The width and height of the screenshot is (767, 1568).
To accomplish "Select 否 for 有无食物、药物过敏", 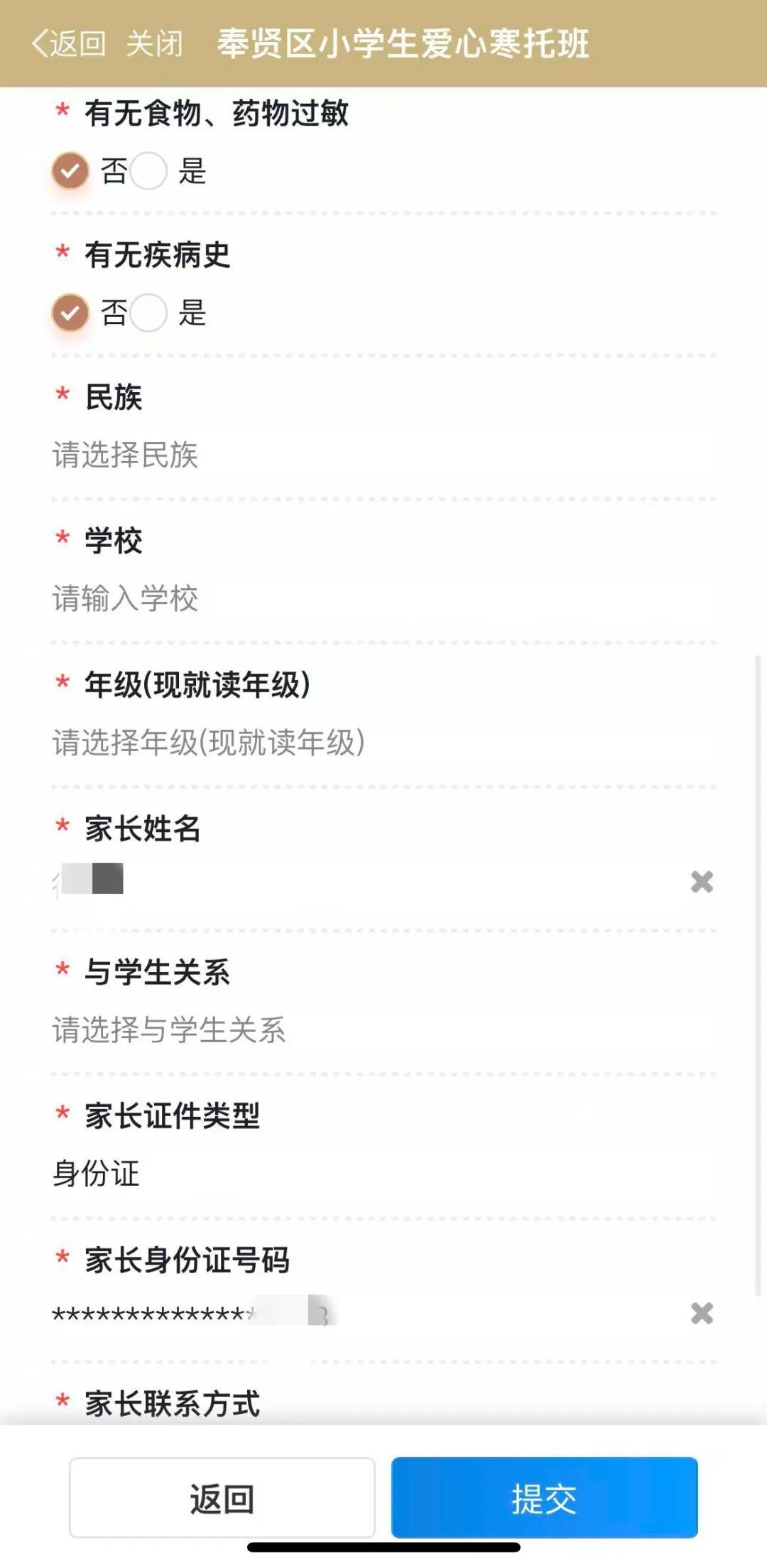I will 70,171.
